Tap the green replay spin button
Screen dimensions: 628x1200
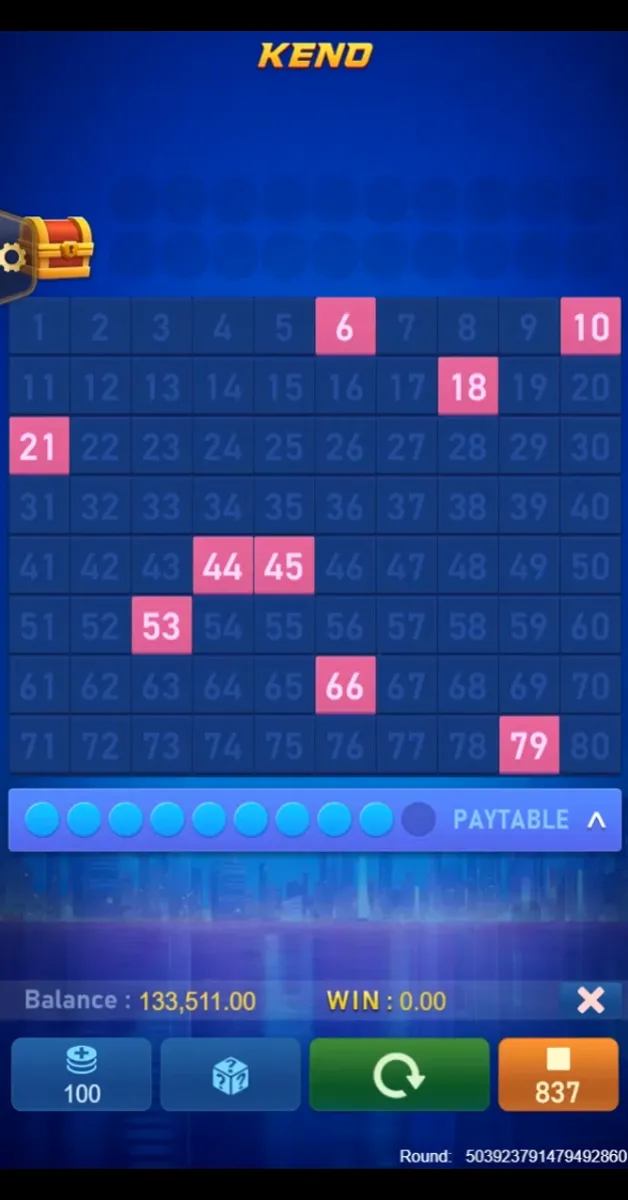399,1074
